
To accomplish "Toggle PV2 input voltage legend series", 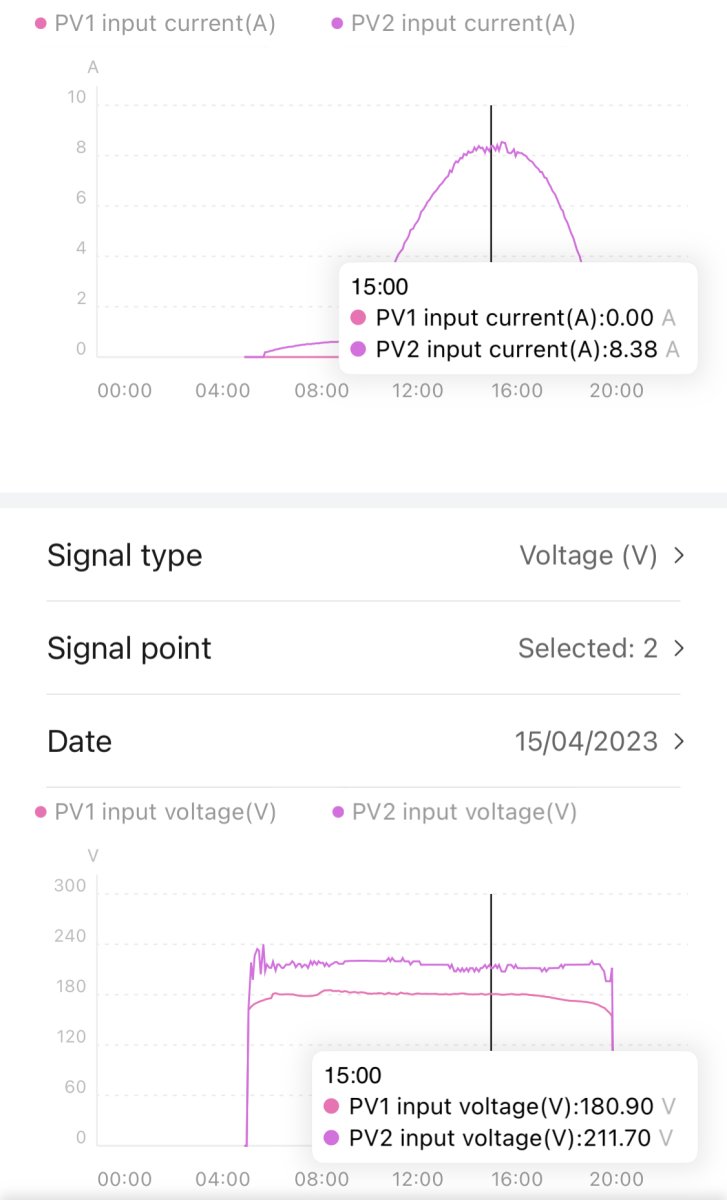I will [454, 812].
